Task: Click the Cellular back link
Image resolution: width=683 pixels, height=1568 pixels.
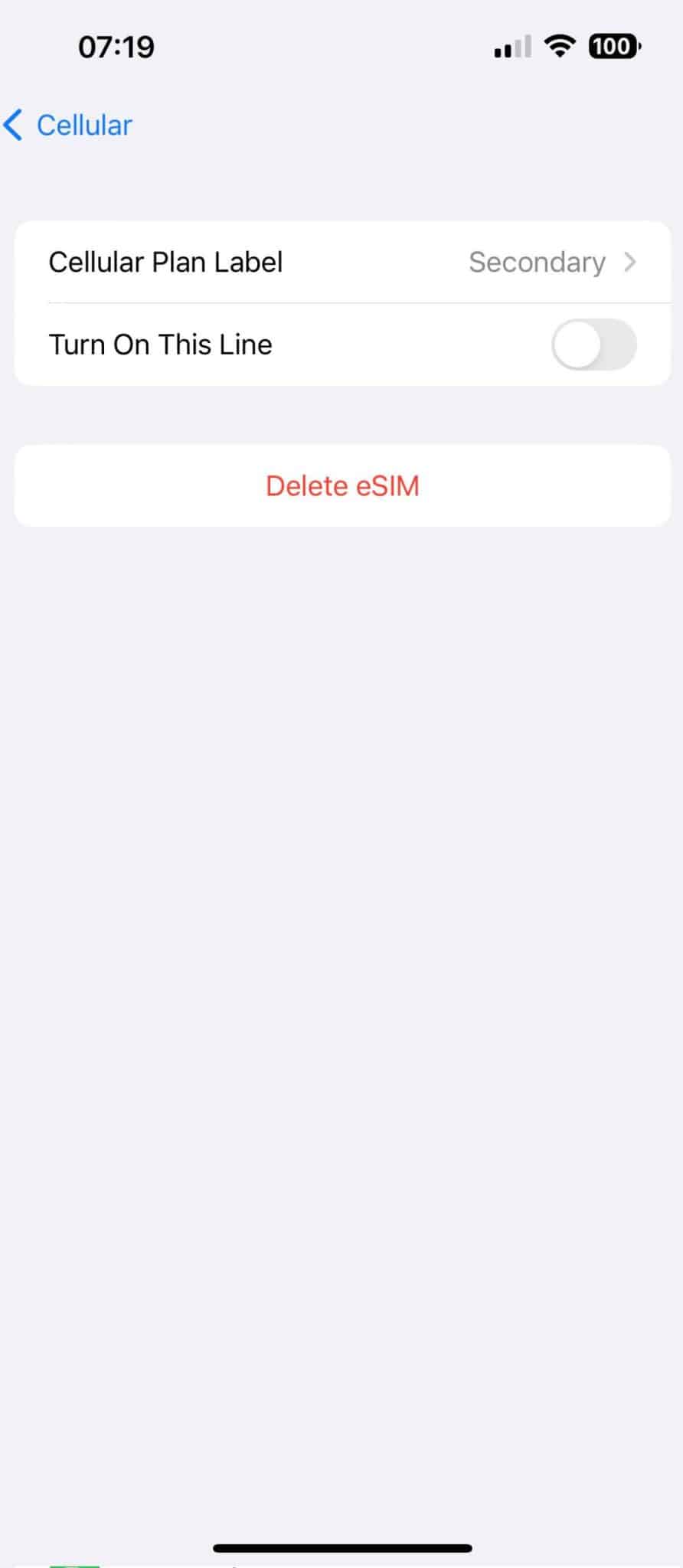Action: point(84,125)
